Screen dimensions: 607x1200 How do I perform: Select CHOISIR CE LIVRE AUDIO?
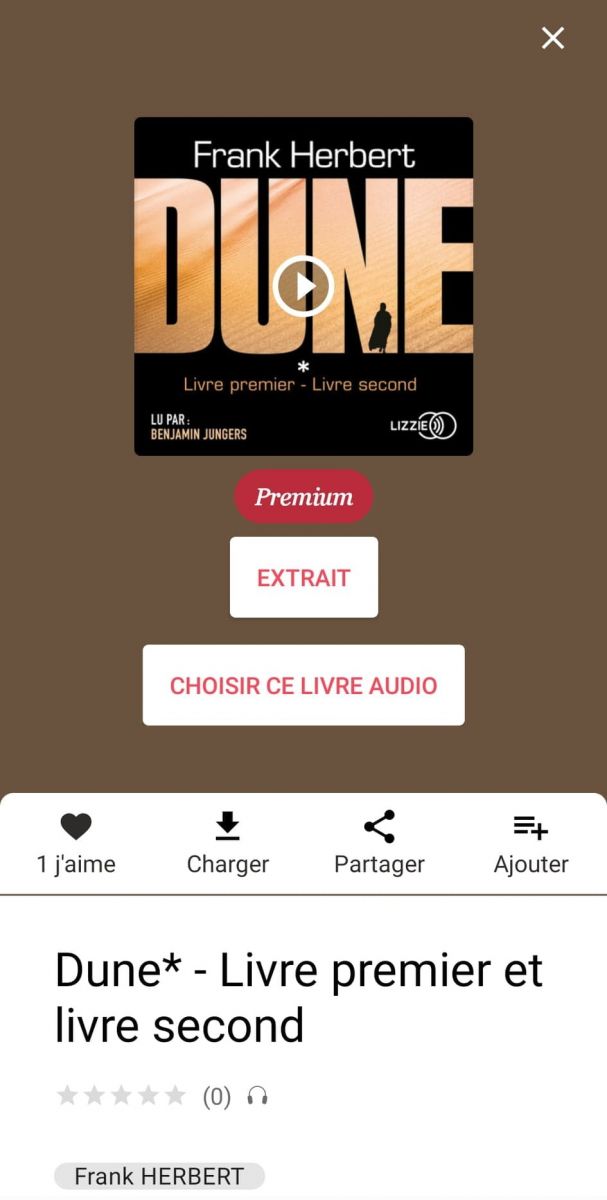303,685
